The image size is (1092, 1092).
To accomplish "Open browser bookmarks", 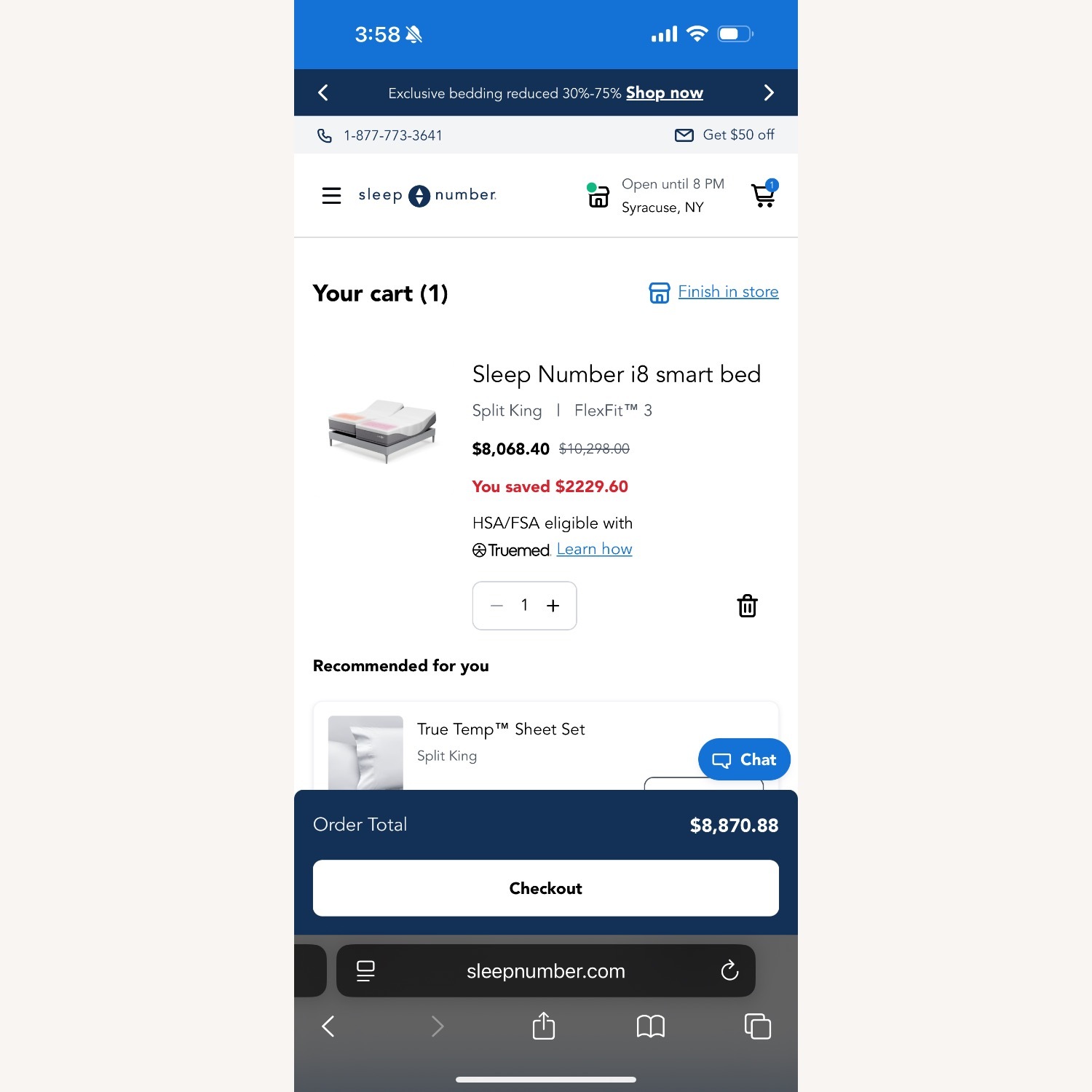I will (650, 1026).
